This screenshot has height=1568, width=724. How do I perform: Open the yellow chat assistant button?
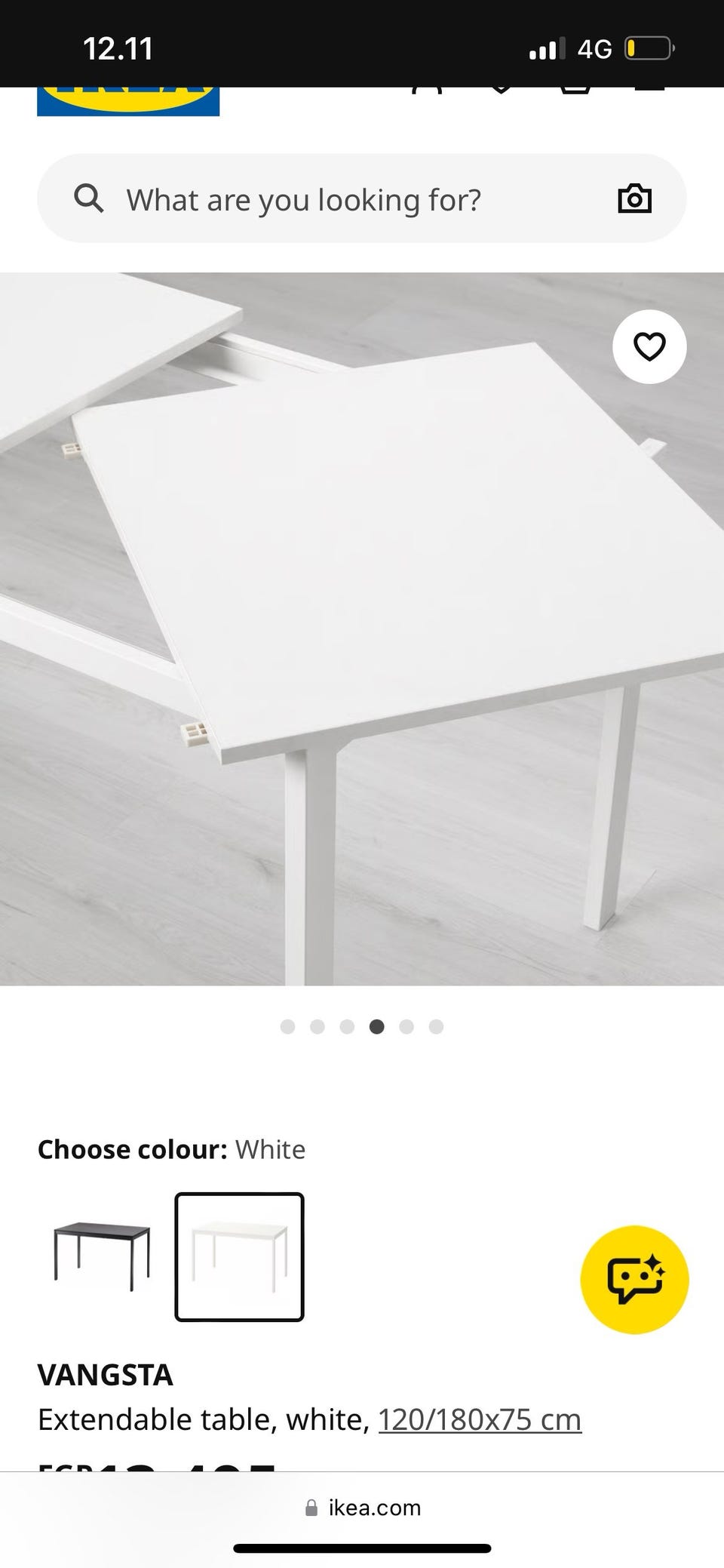(x=634, y=1280)
